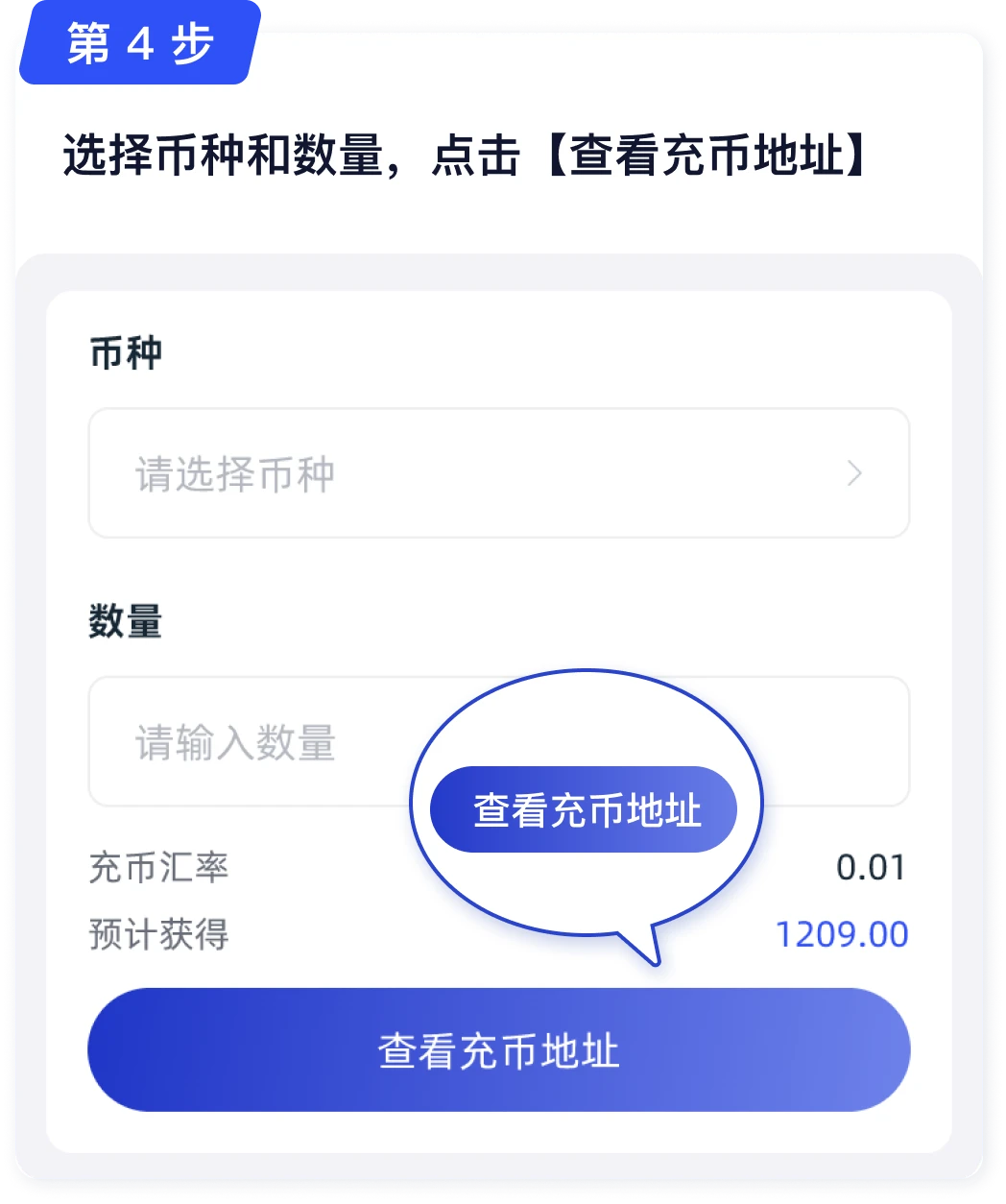Open the 请选择币种 currency selector
Image resolution: width=1006 pixels, height=1204 pixels.
[x=384, y=472]
